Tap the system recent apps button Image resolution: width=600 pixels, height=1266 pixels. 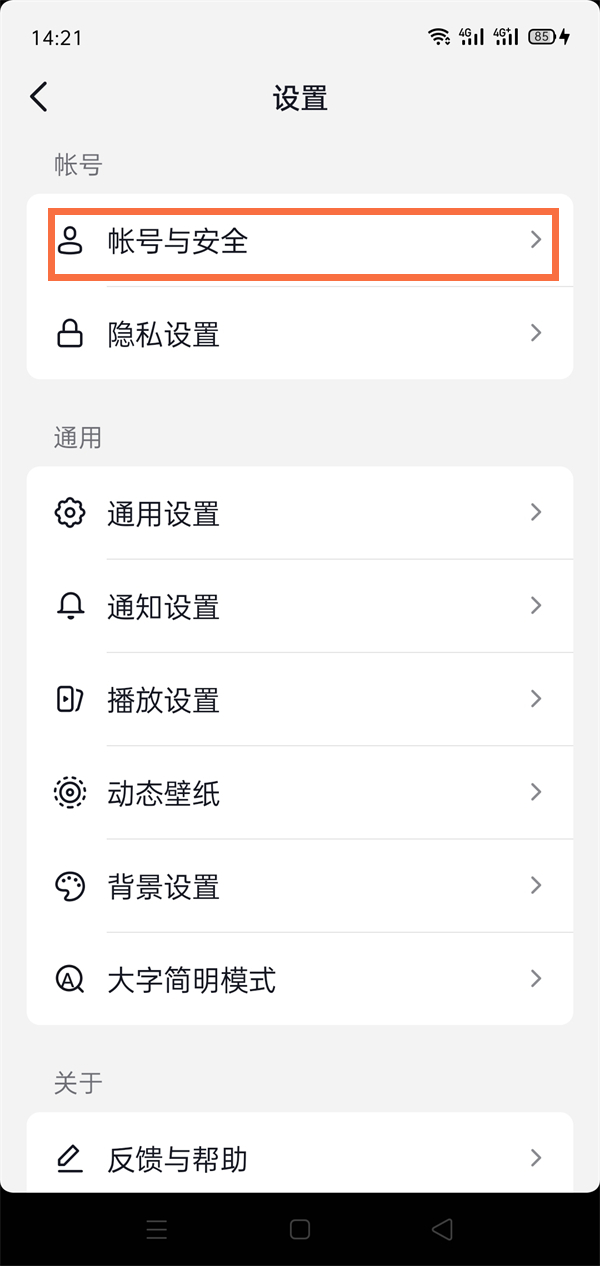[157, 1229]
